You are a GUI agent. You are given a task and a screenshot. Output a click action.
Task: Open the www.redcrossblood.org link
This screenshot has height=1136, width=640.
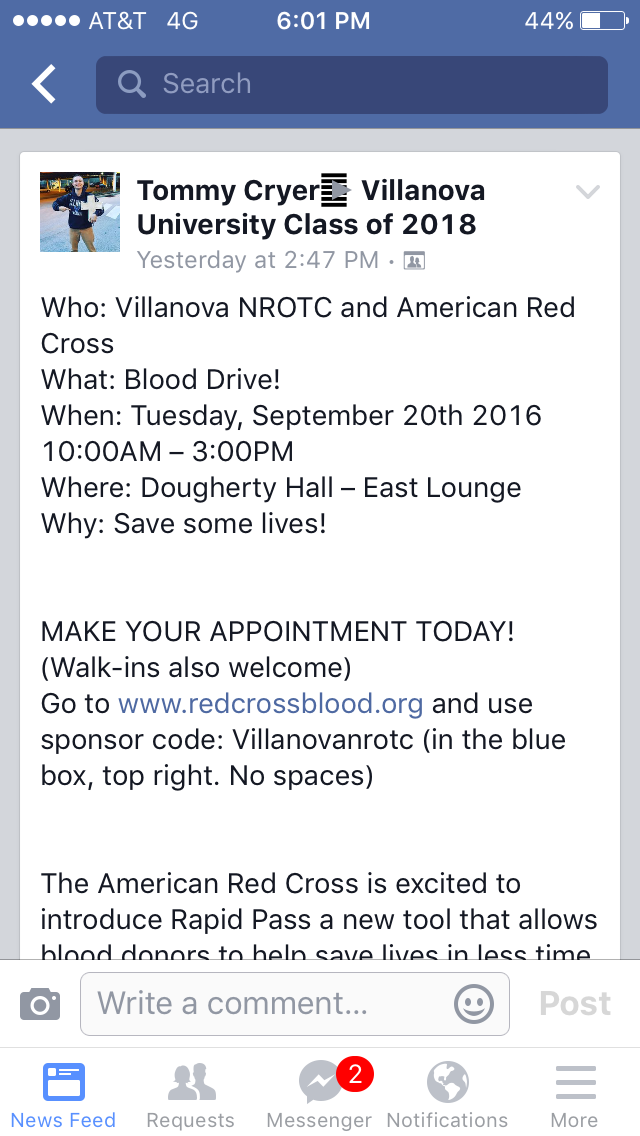270,704
